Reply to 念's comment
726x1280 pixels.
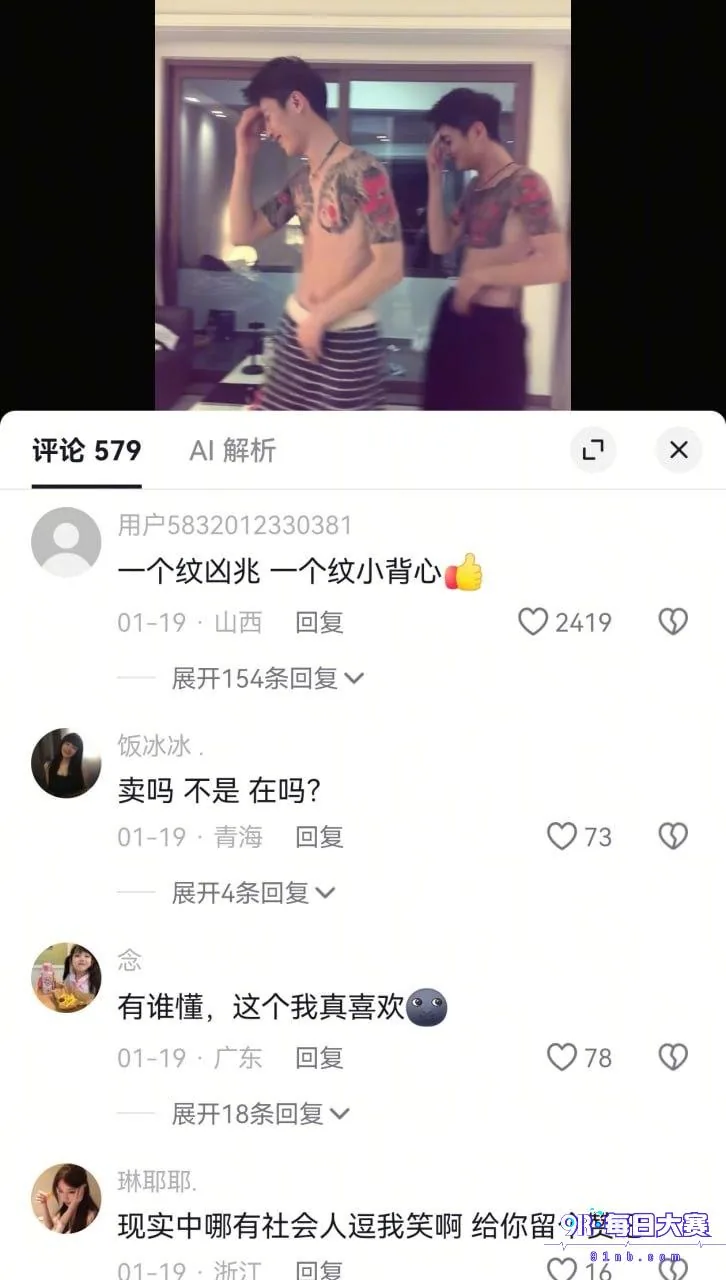(319, 1058)
